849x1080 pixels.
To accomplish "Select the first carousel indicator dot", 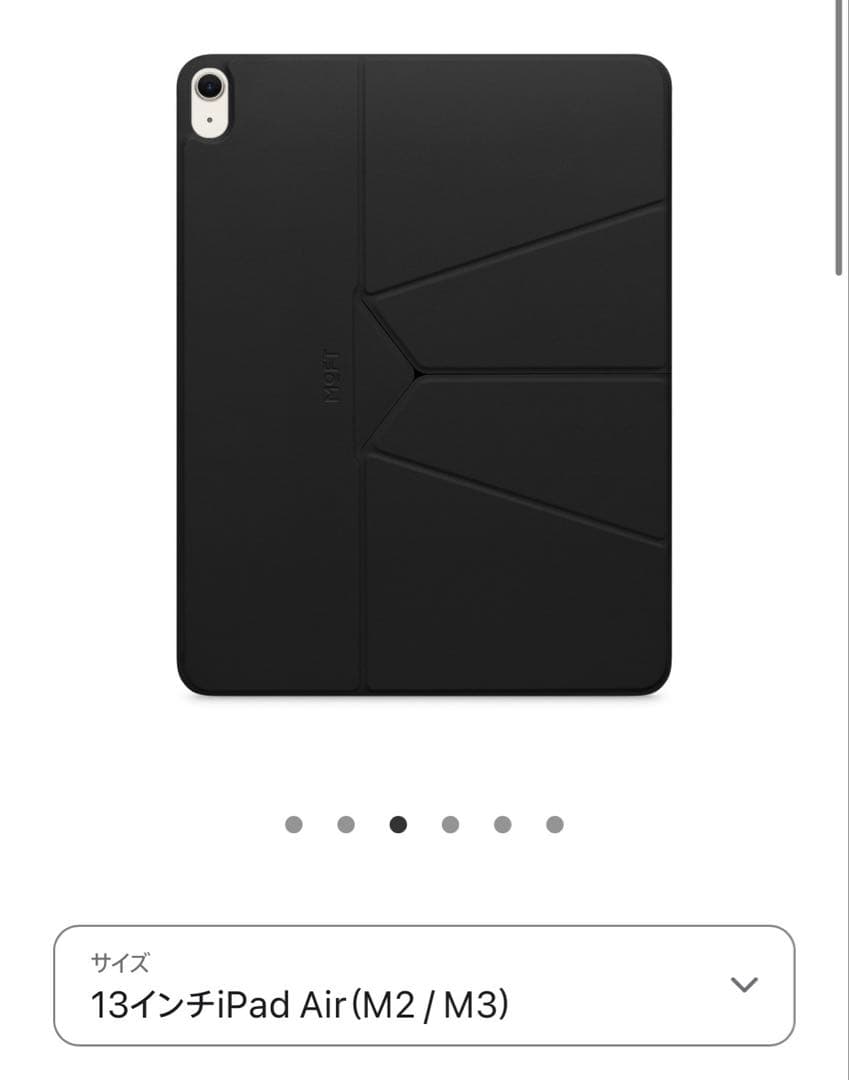I will pos(293,826).
